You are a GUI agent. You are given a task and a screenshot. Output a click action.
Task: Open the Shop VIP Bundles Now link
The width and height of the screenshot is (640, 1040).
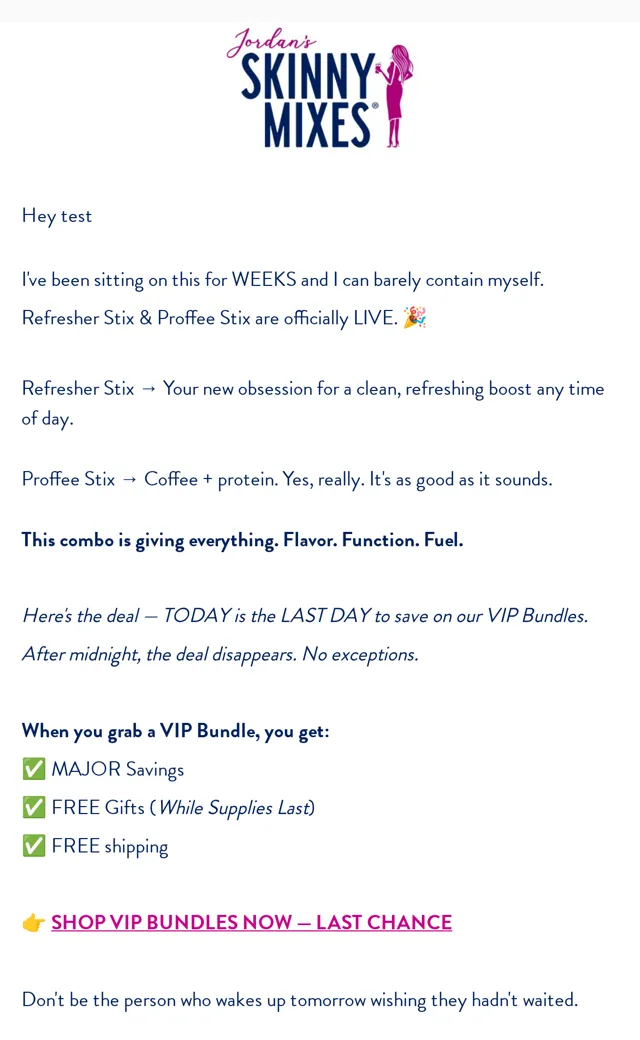(x=251, y=922)
